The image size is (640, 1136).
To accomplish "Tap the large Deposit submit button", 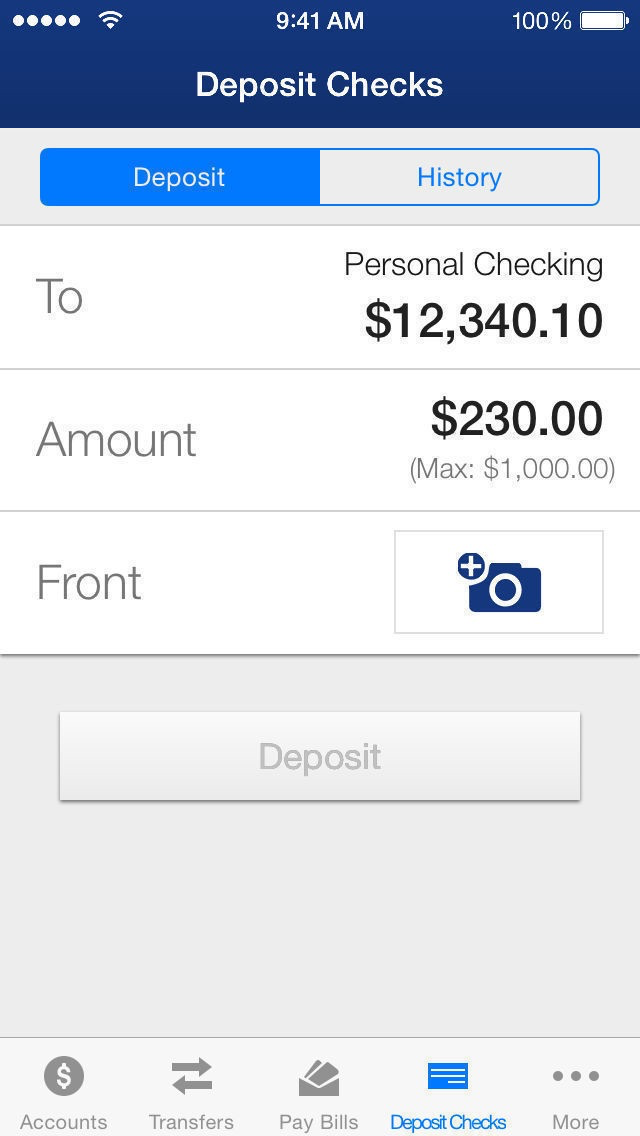I will (x=320, y=756).
